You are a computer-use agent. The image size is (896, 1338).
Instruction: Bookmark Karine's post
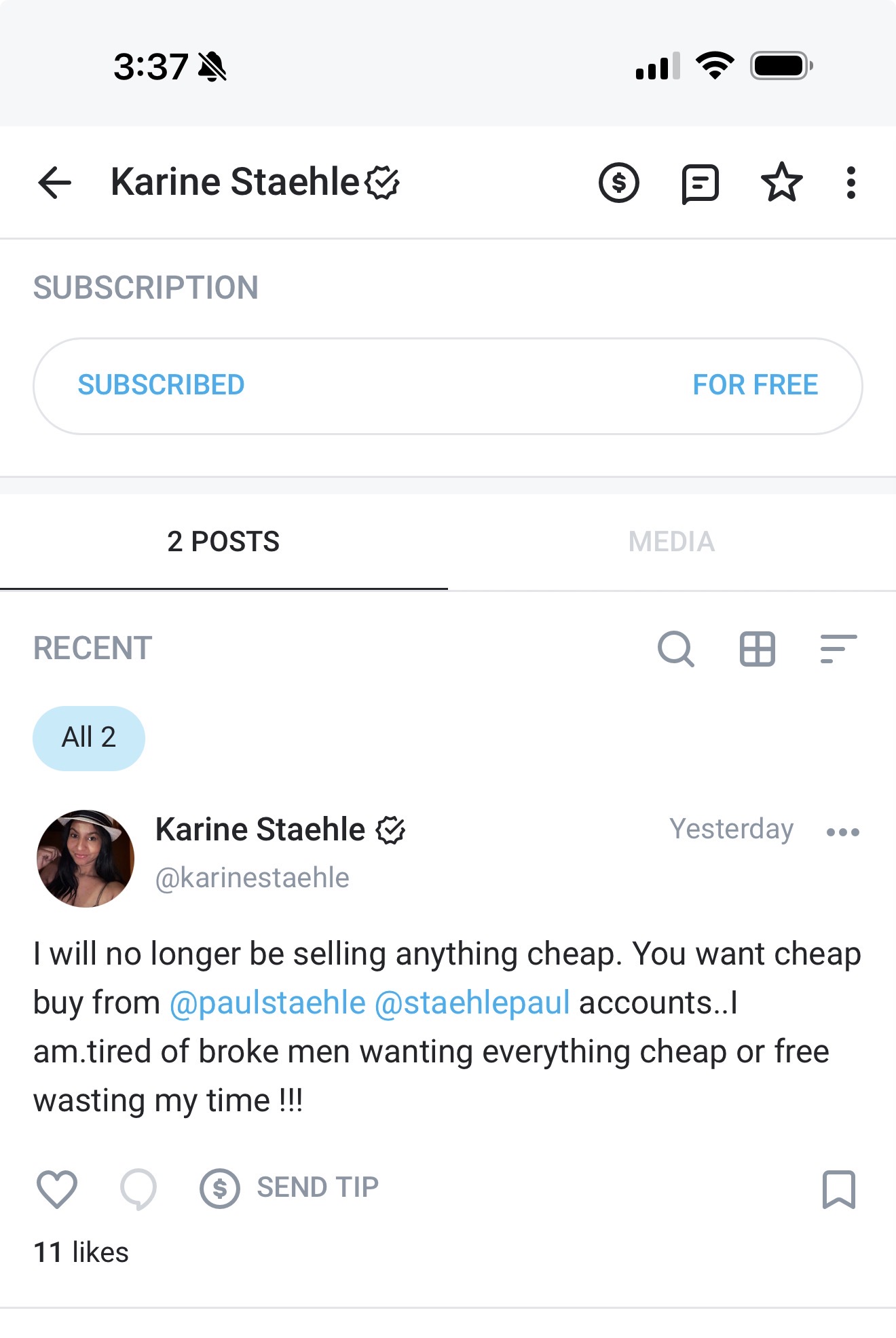(838, 1189)
